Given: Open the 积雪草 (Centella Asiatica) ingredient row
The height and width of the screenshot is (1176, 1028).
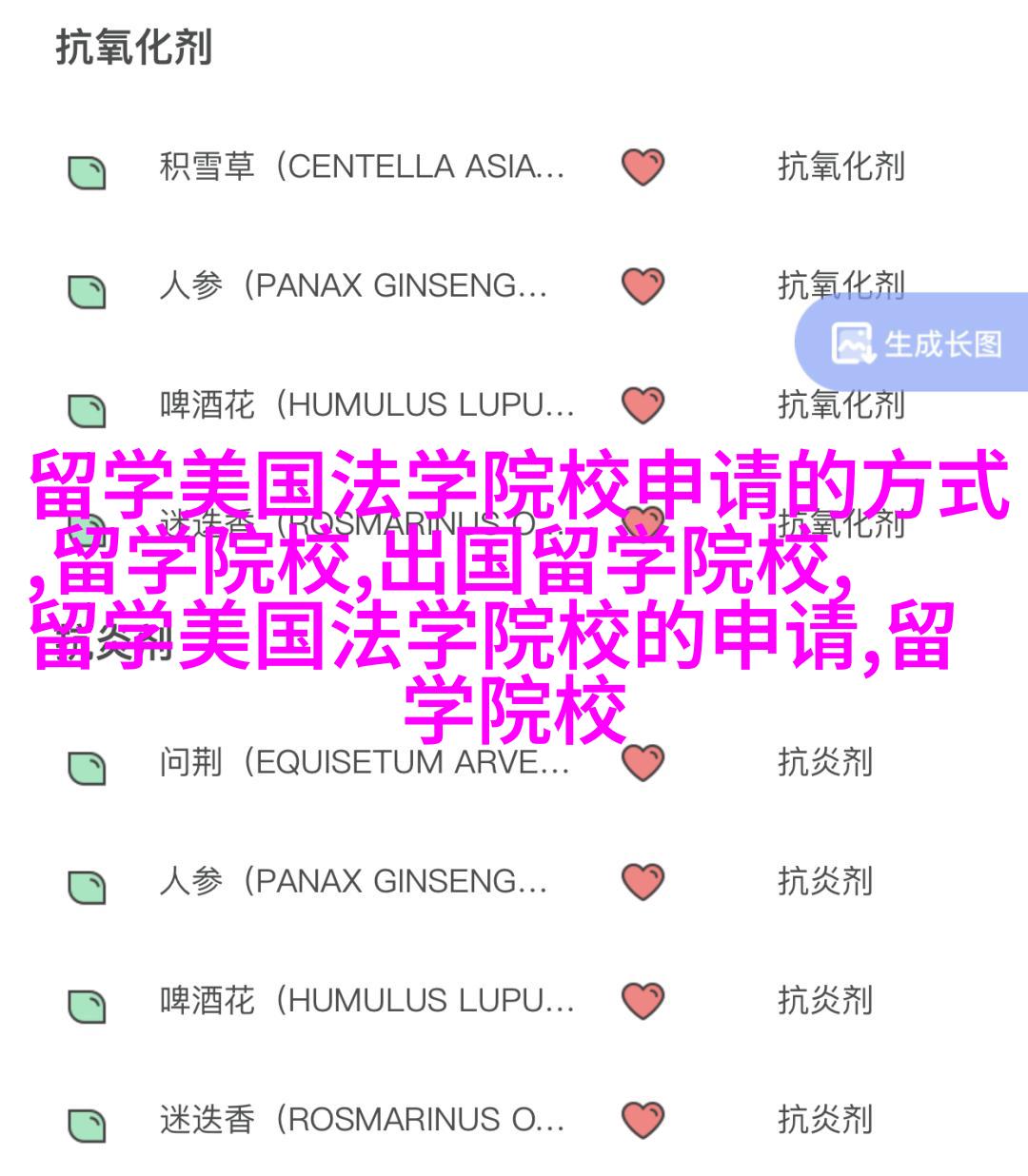Looking at the screenshot, I should (x=362, y=167).
